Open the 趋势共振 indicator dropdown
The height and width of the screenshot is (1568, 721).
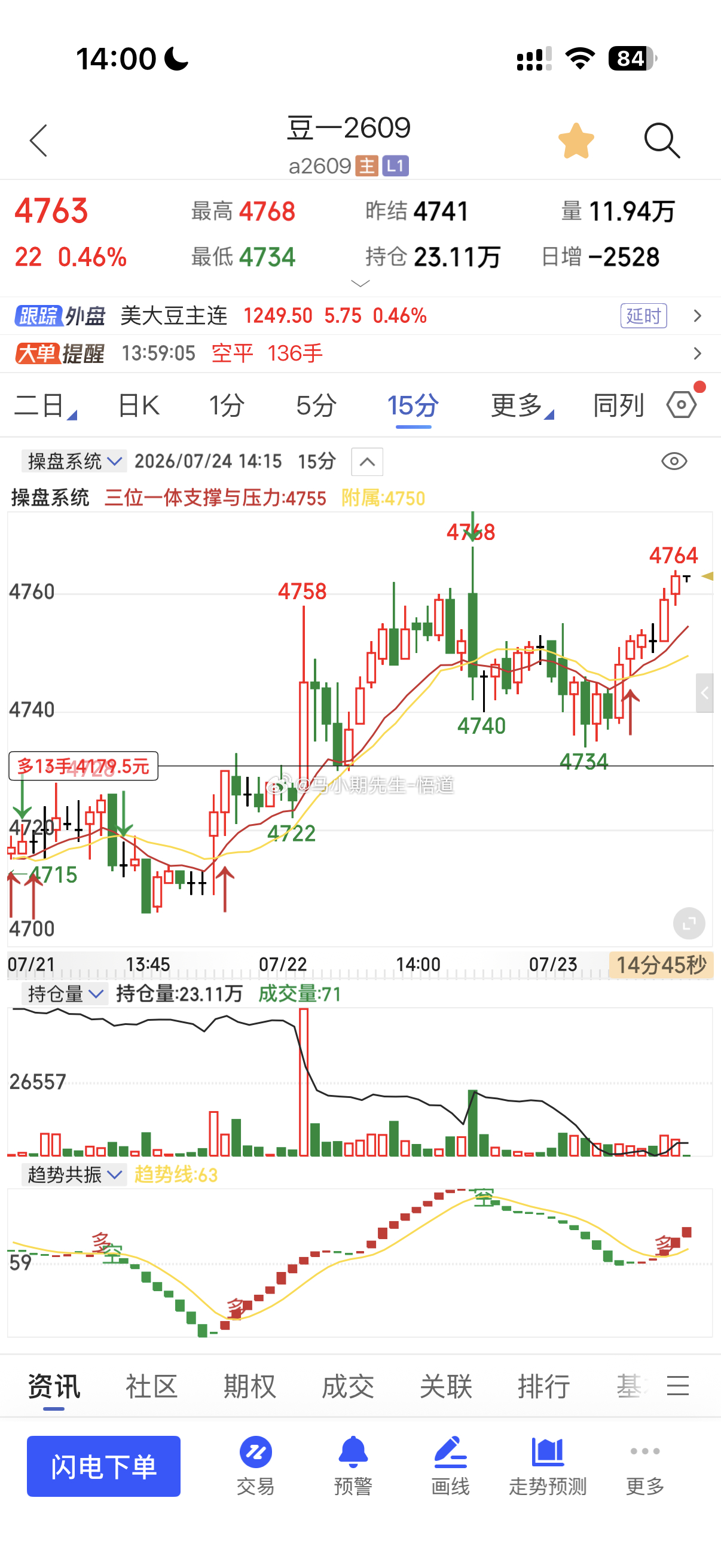[74, 1174]
